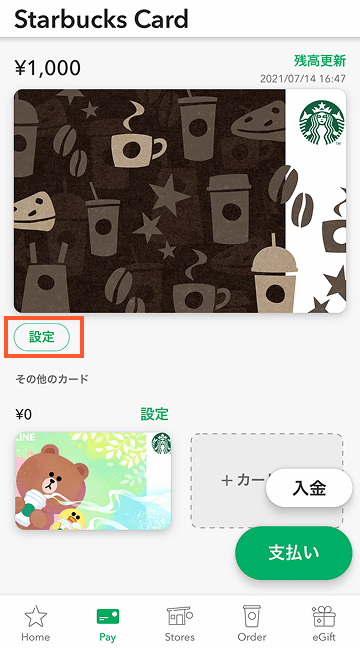Go to the Stores tab
The image size is (360, 648).
click(180, 623)
